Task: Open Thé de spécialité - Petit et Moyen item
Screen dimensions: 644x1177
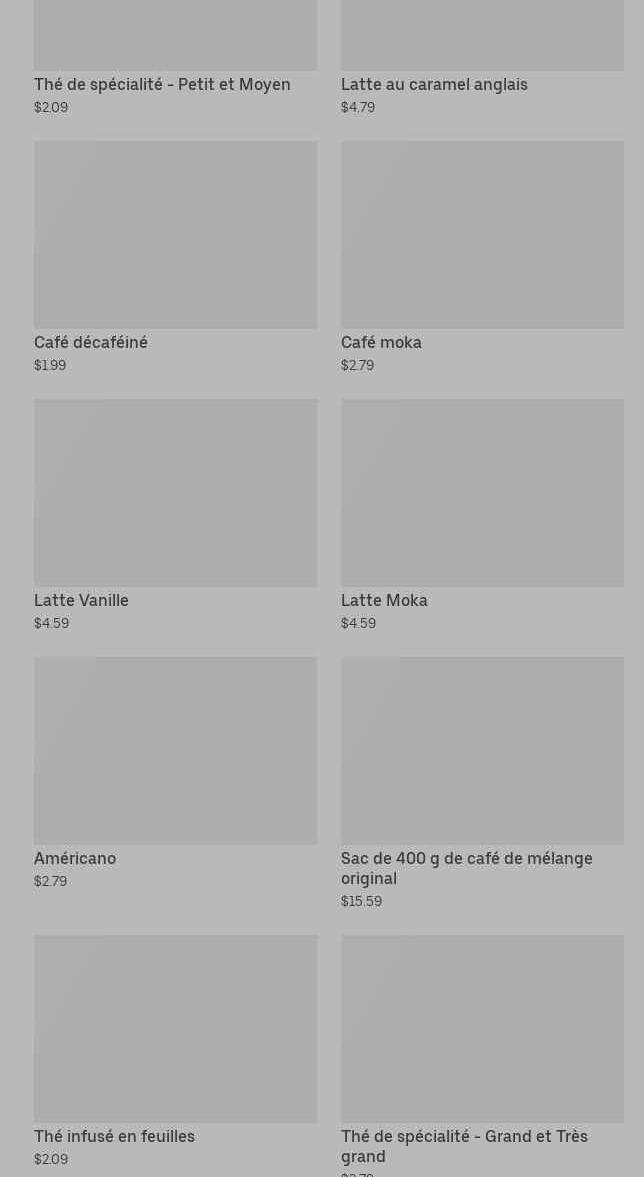Action: pos(175,58)
